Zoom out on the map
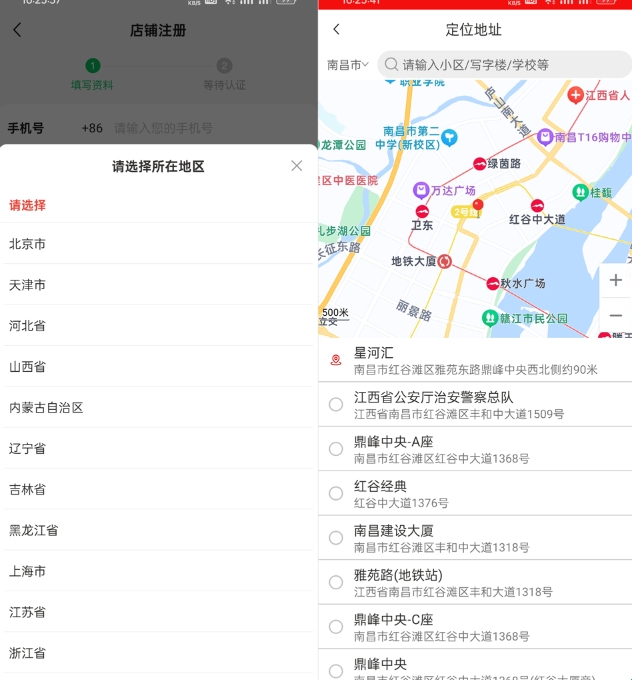Screen dimensions: 632x680 [615, 316]
